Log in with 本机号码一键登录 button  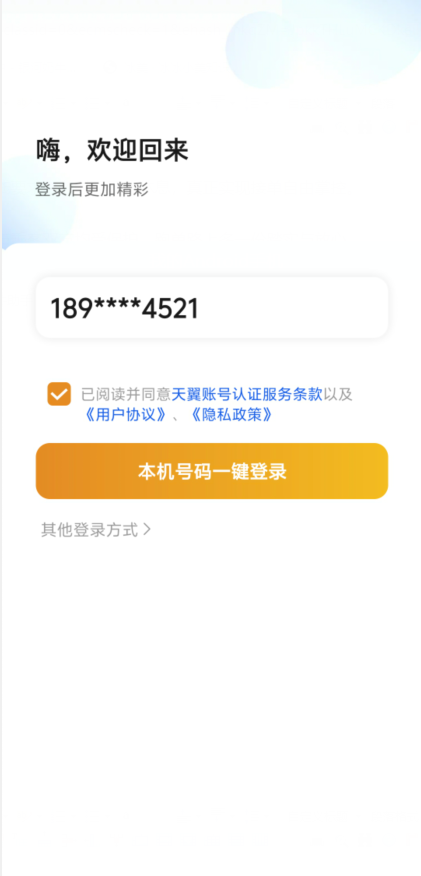[x=212, y=471]
